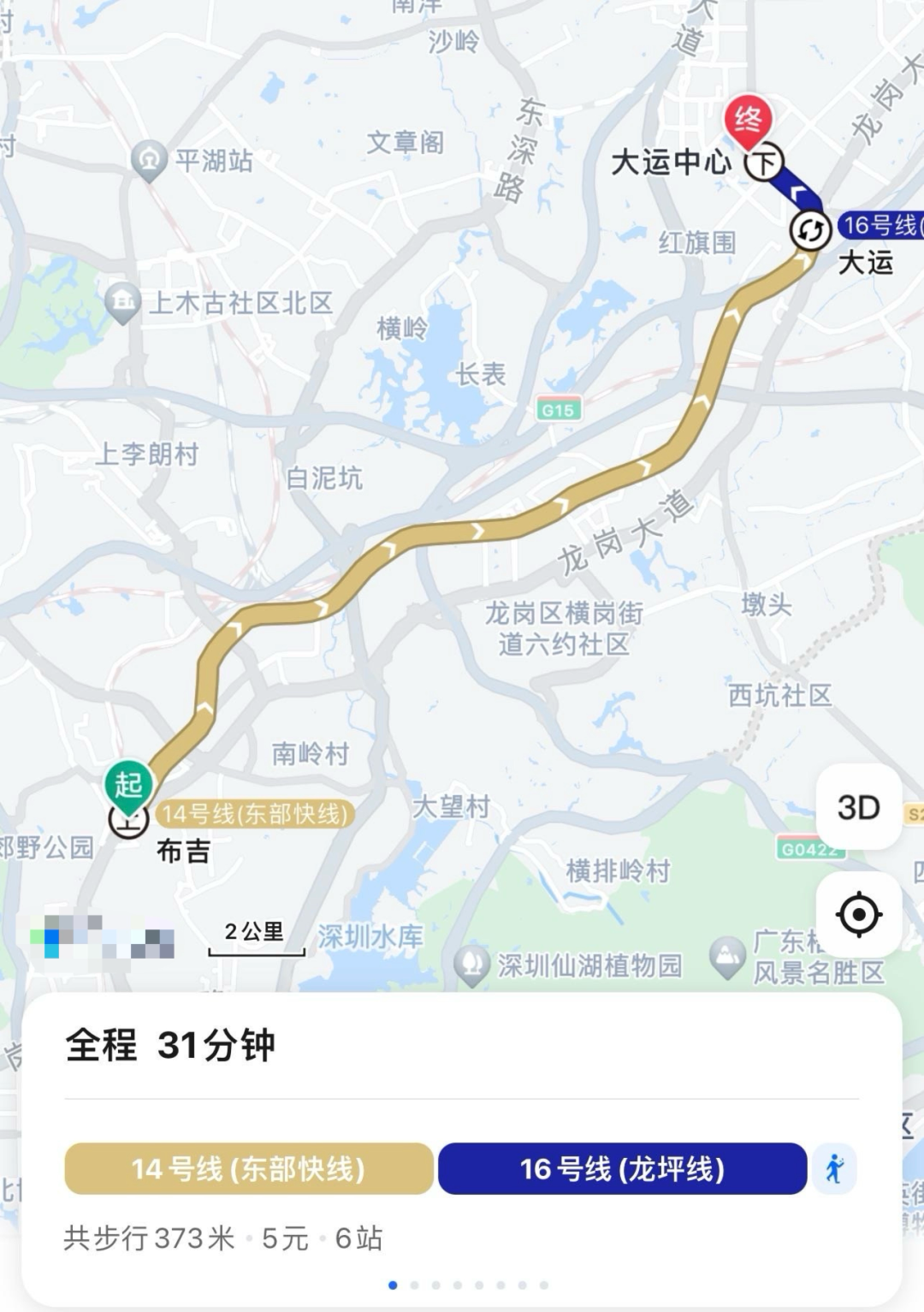Select the 14号线 (东部快线) route segment
The width and height of the screenshot is (924, 1312).
tap(248, 1168)
